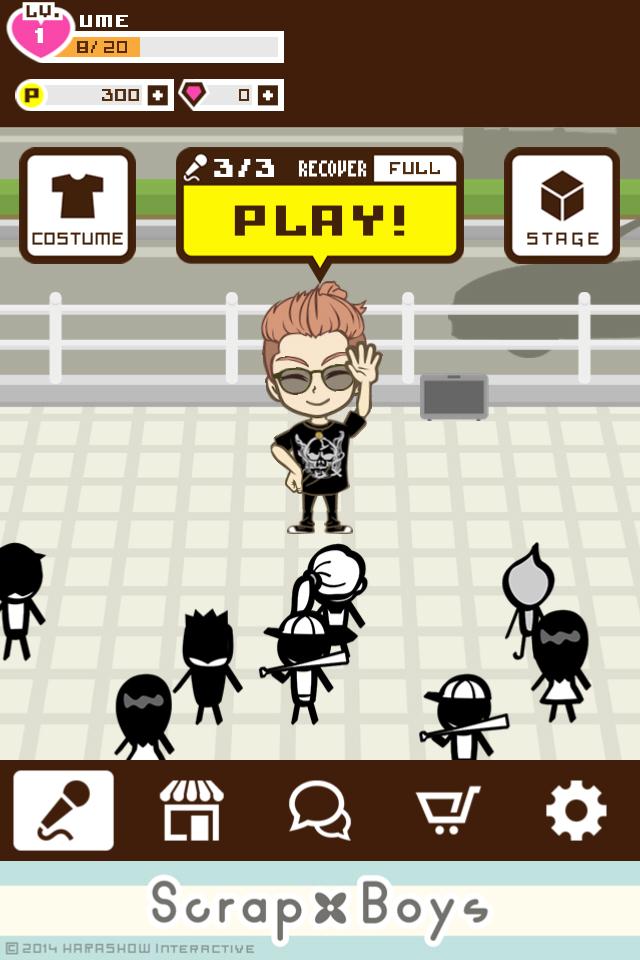Open the Scrap Boys banner ad
The height and width of the screenshot is (960, 640).
pos(320,908)
